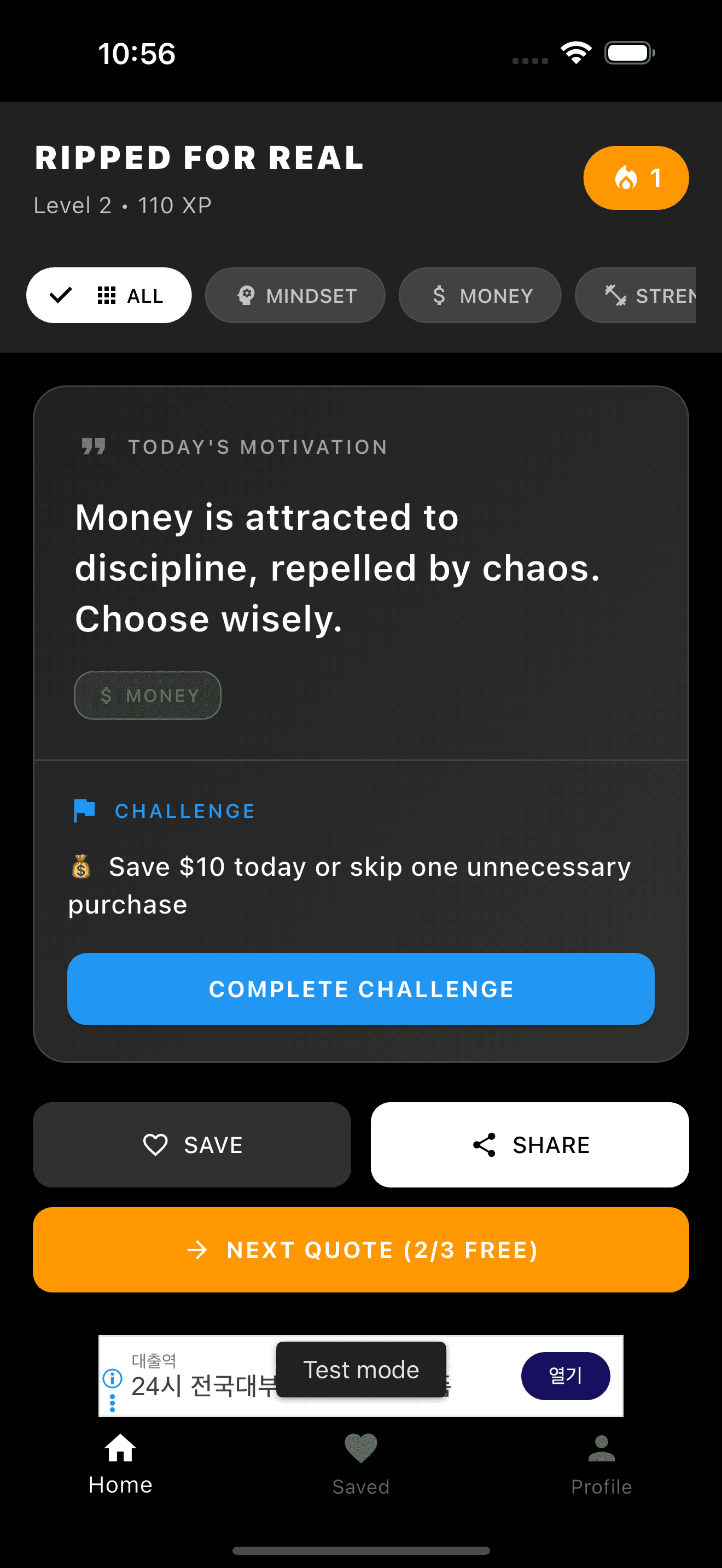Toggle the Money category tag on the quote
The image size is (722, 1568).
[x=147, y=695]
